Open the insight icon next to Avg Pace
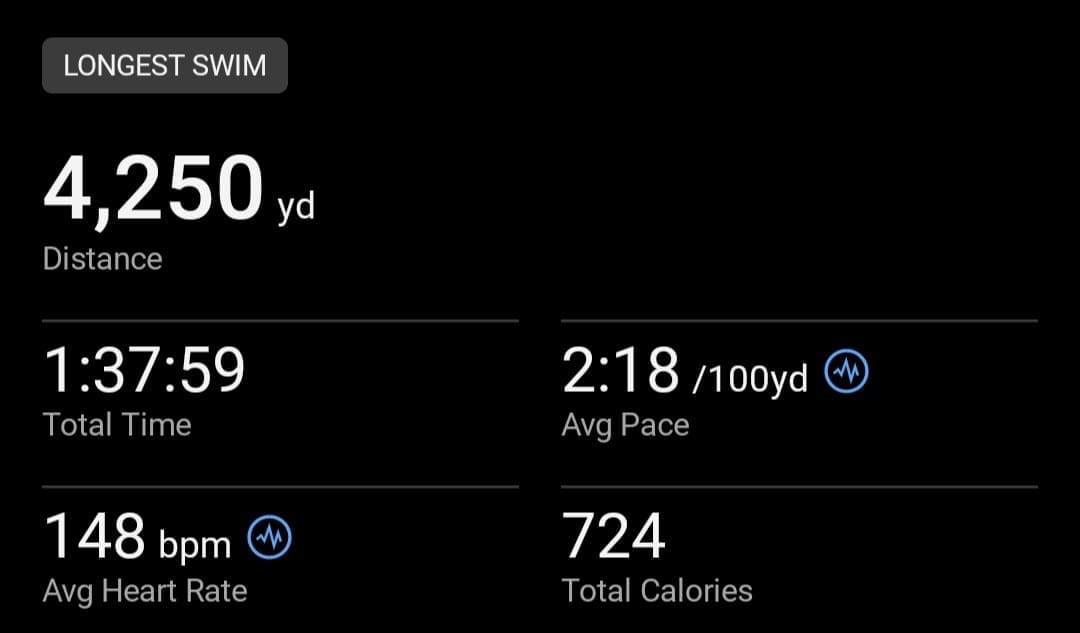The height and width of the screenshot is (633, 1080). (846, 373)
